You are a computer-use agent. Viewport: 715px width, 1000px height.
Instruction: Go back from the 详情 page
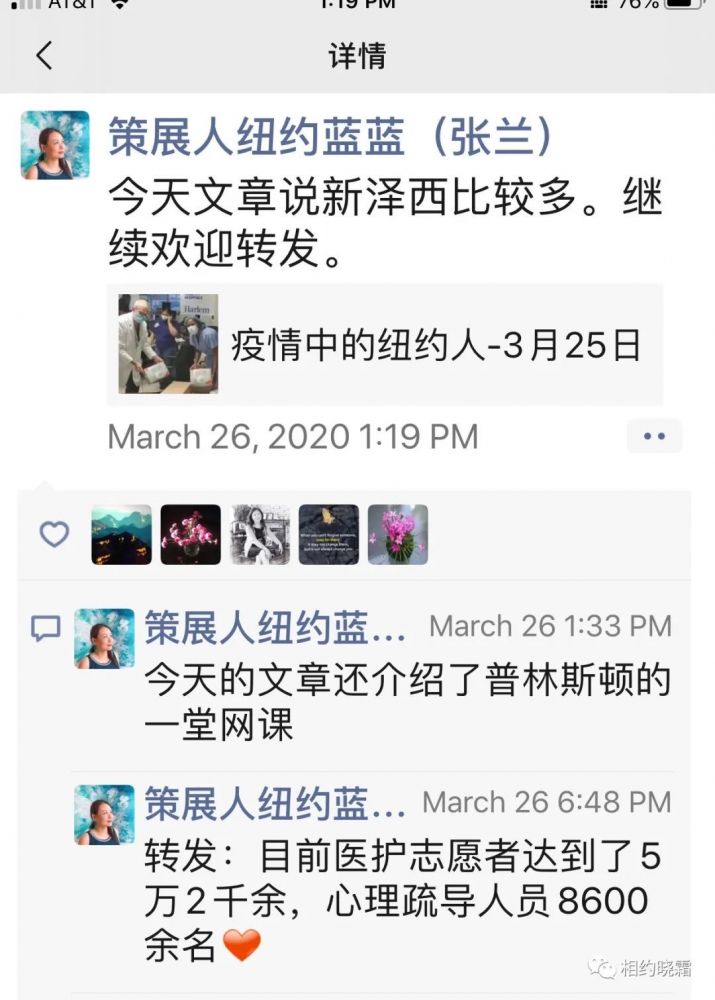point(44,55)
